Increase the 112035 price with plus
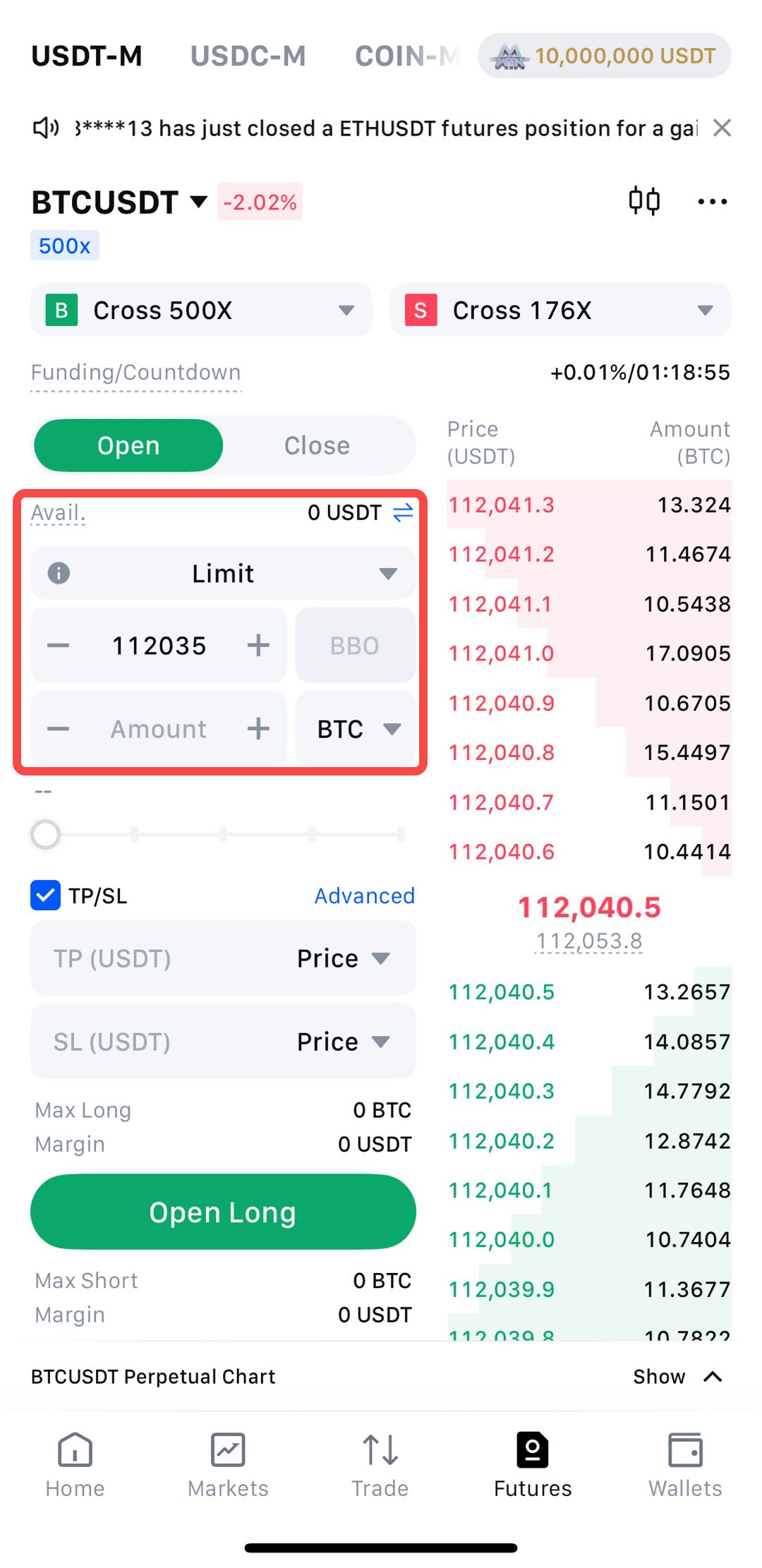 coord(258,645)
